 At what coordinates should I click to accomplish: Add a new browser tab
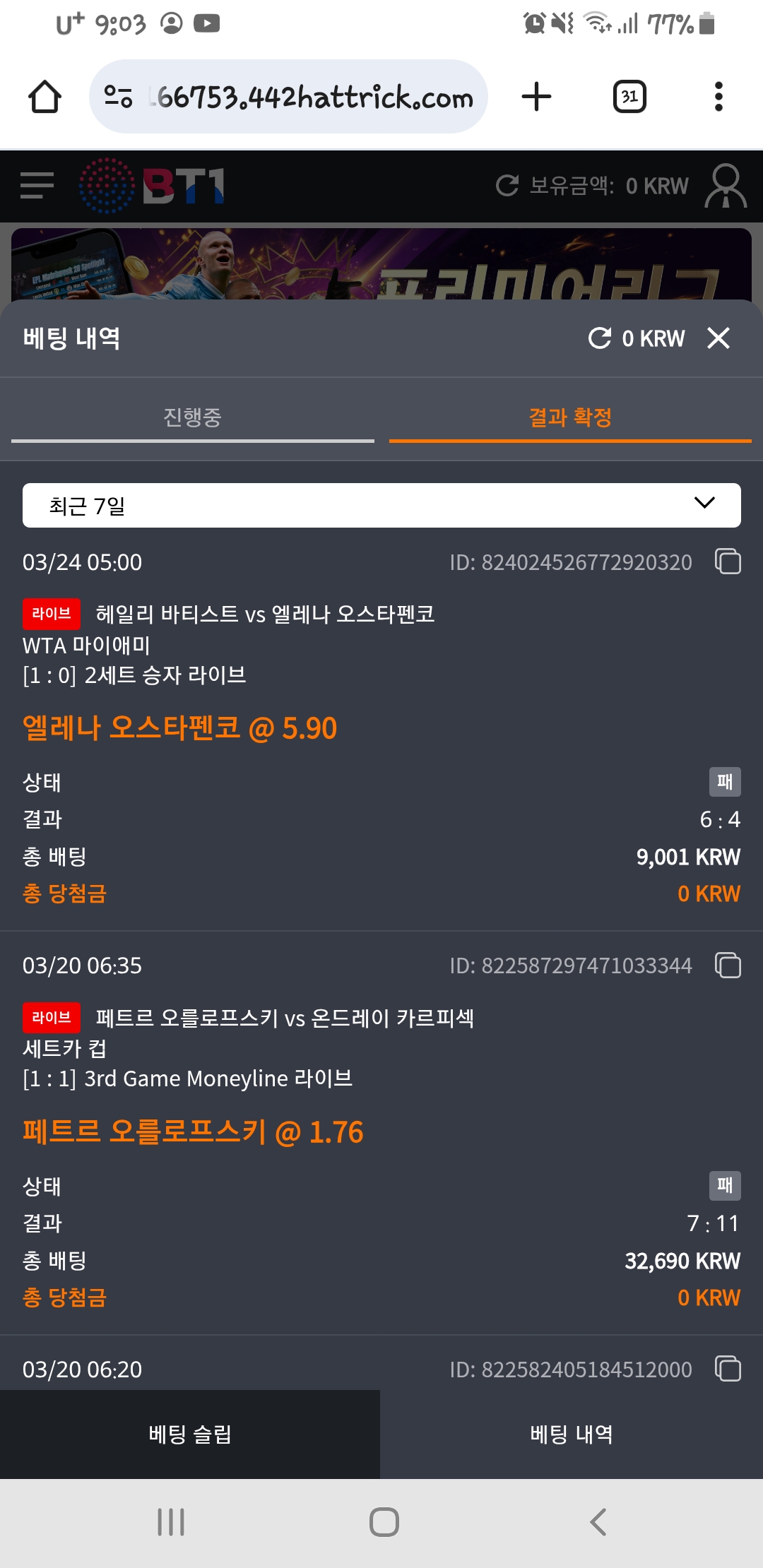(536, 97)
